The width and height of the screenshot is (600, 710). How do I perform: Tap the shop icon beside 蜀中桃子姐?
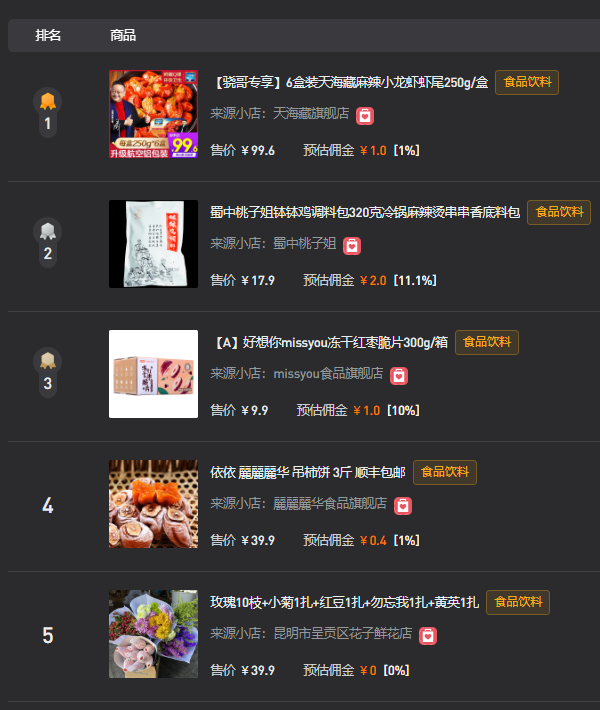[352, 245]
